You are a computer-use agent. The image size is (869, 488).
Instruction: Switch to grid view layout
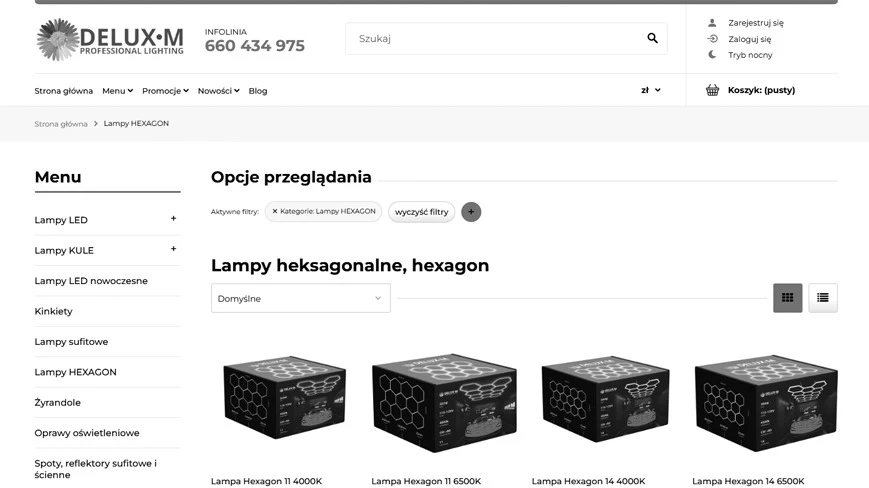click(787, 297)
